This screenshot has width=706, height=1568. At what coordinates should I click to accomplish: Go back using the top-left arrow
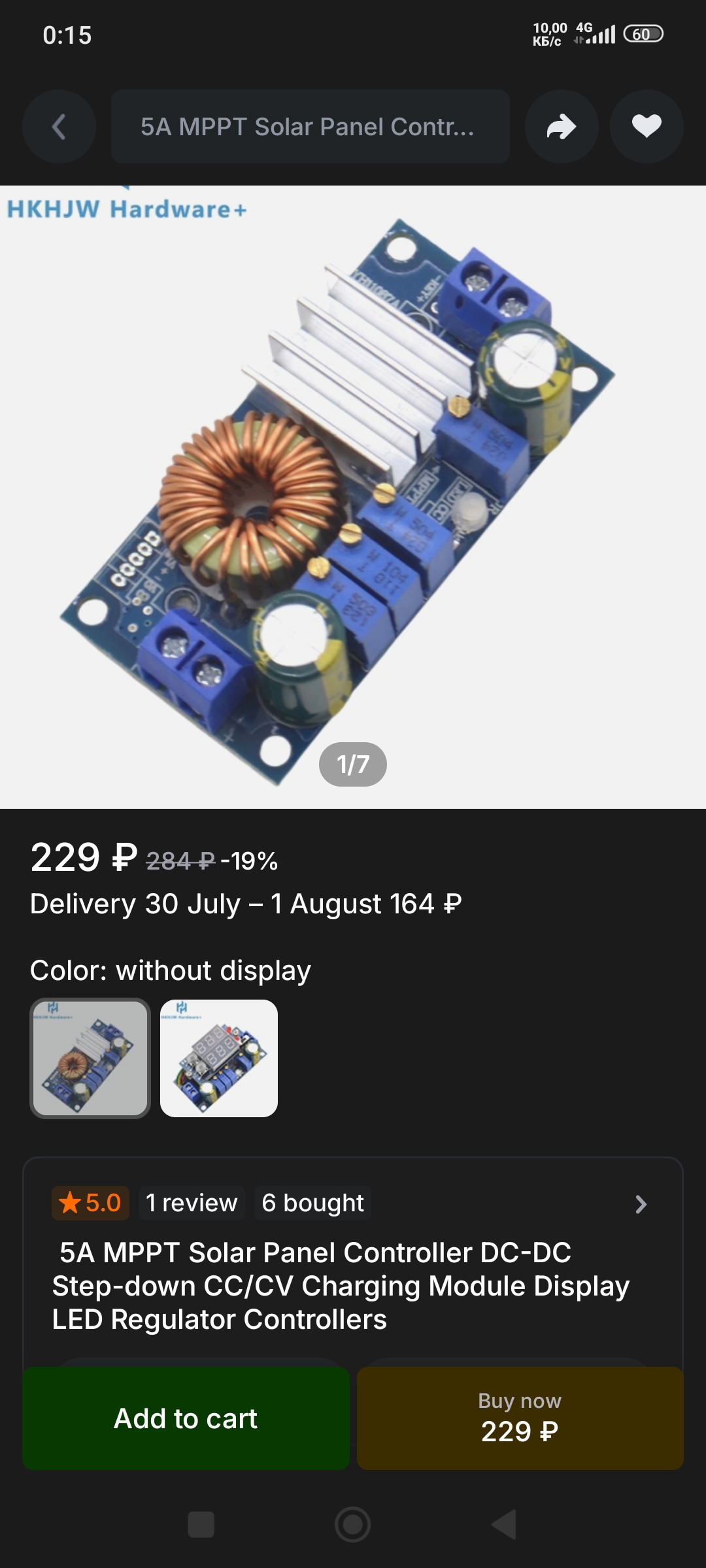point(59,126)
